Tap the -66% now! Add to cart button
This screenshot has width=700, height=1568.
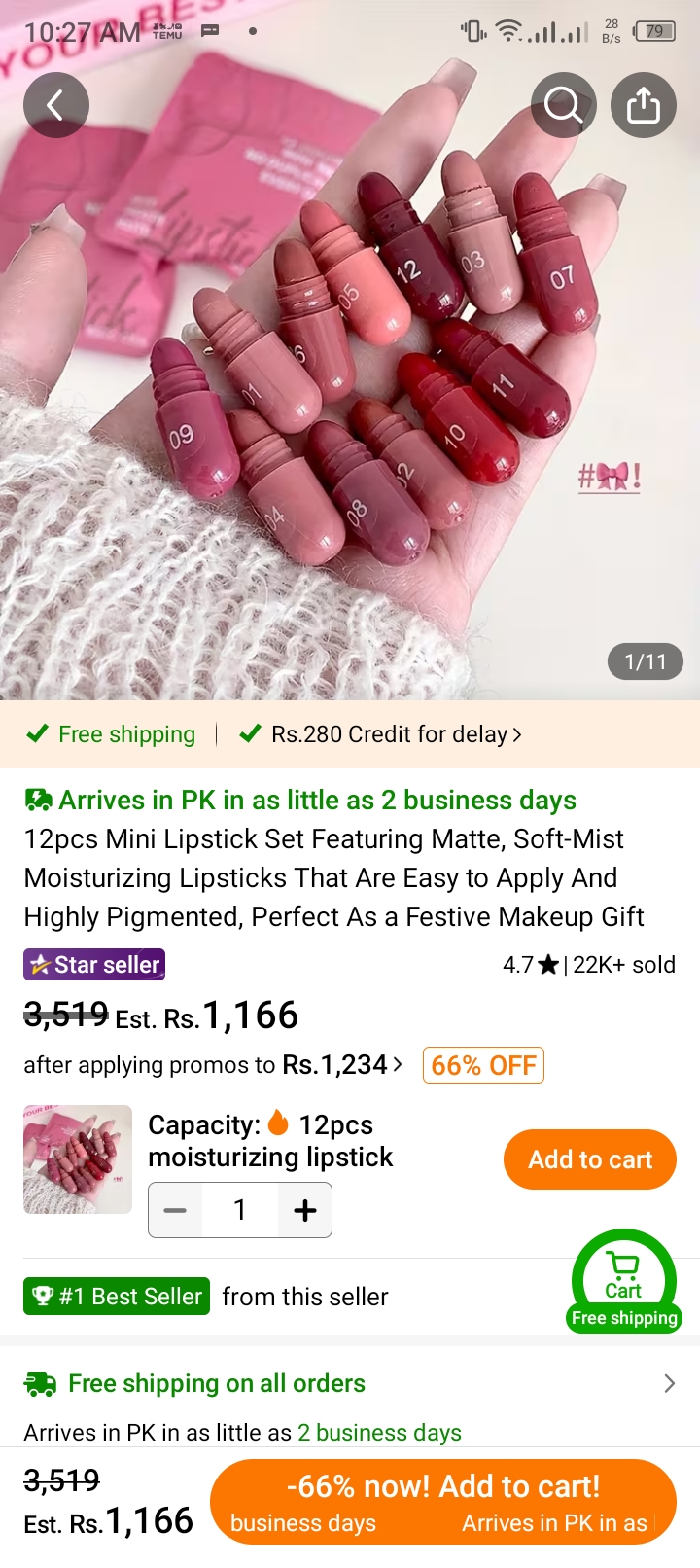(x=443, y=1502)
